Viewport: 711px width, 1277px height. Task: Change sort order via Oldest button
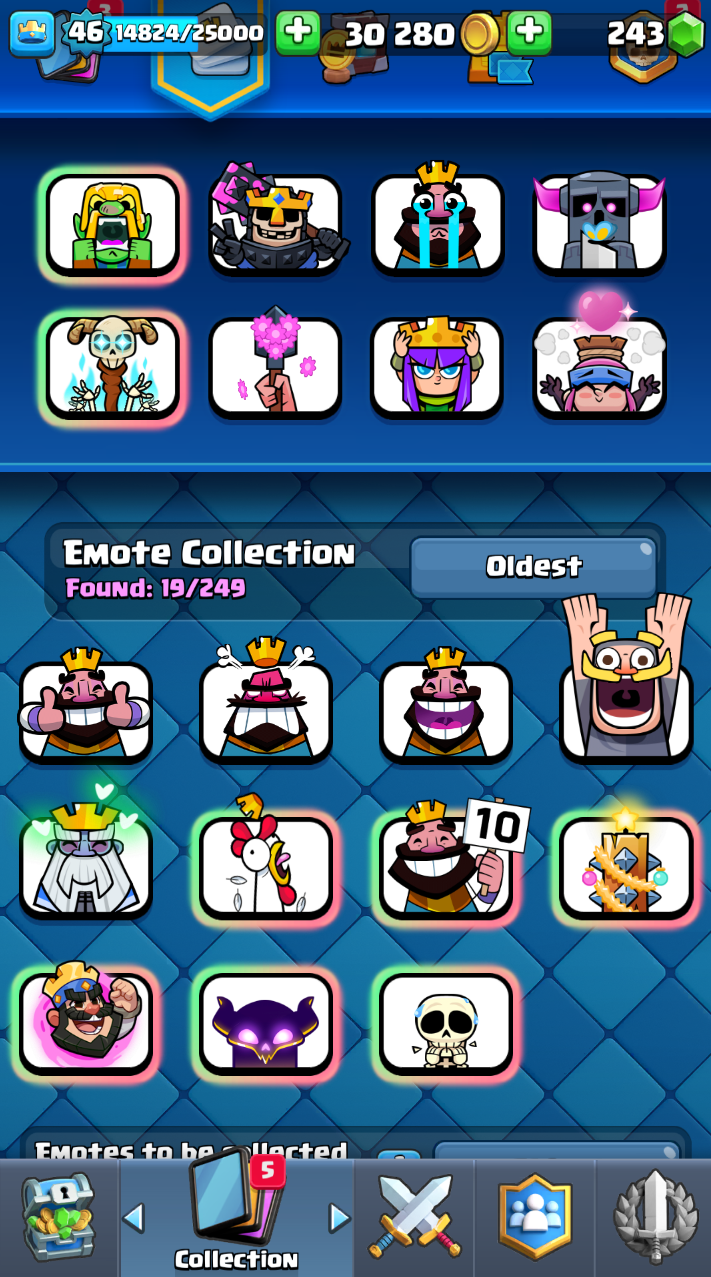(533, 567)
